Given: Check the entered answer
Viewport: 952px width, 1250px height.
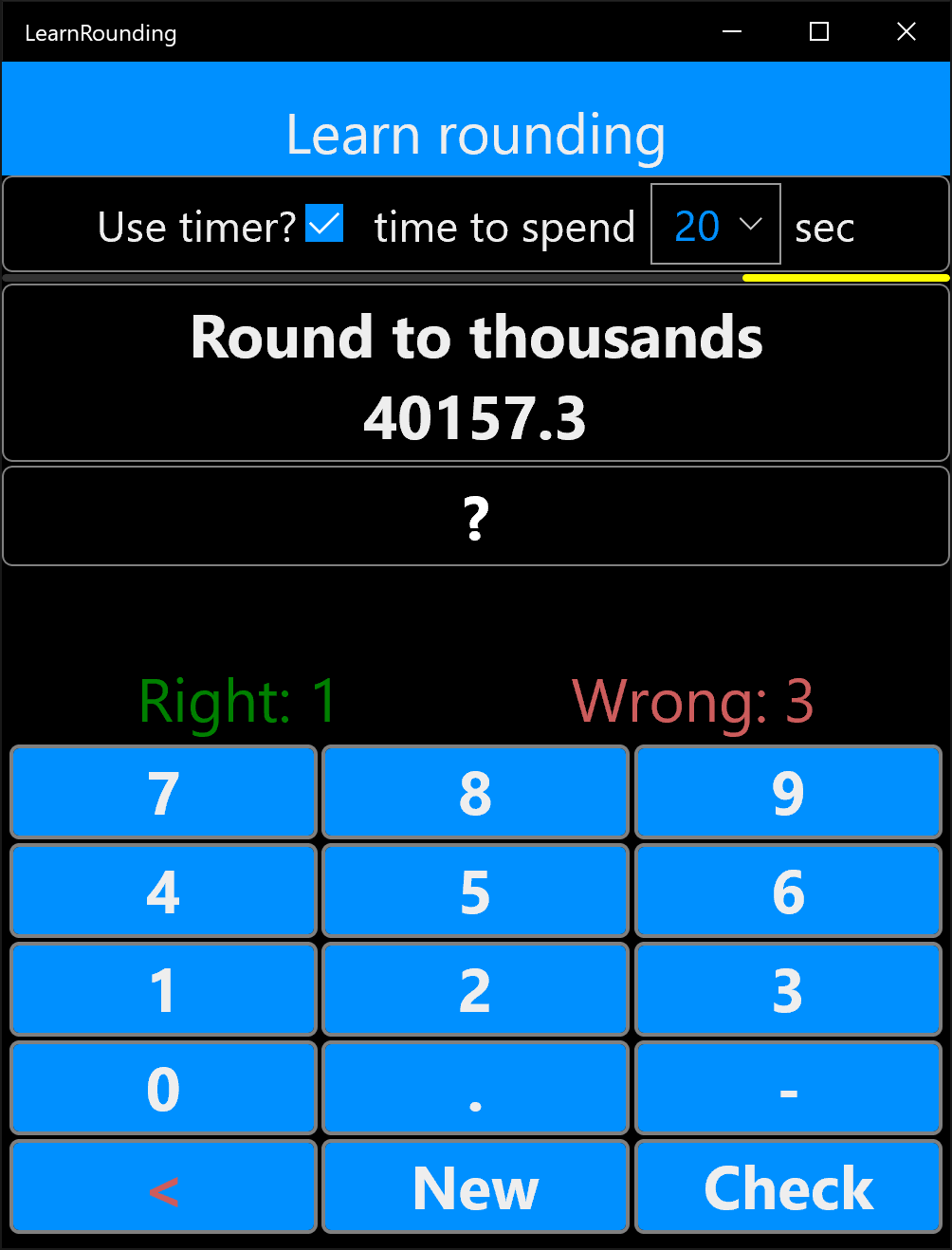Looking at the screenshot, I should pos(788,1187).
